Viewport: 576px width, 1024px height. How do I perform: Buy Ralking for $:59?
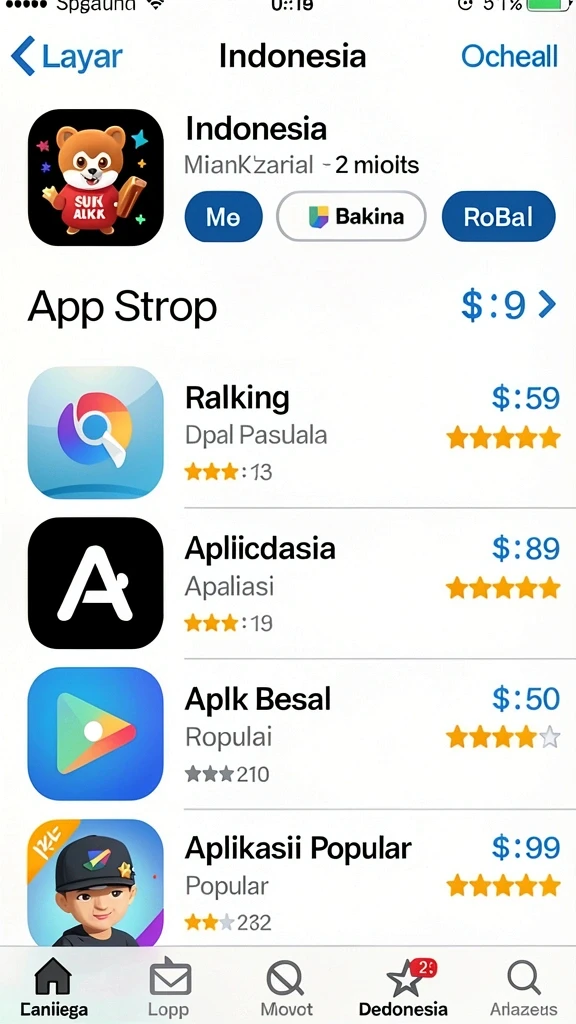526,398
